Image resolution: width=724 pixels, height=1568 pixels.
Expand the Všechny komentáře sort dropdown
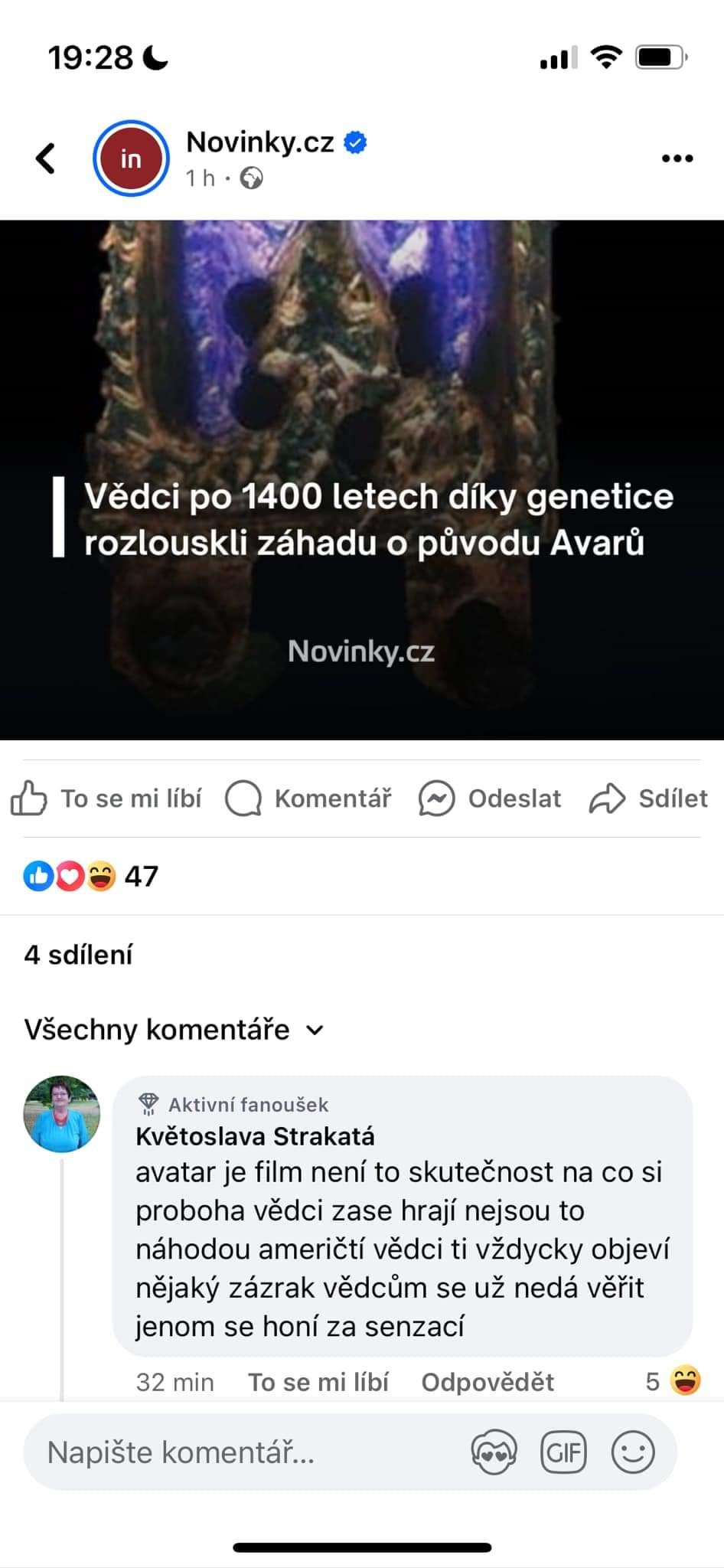click(x=174, y=1030)
